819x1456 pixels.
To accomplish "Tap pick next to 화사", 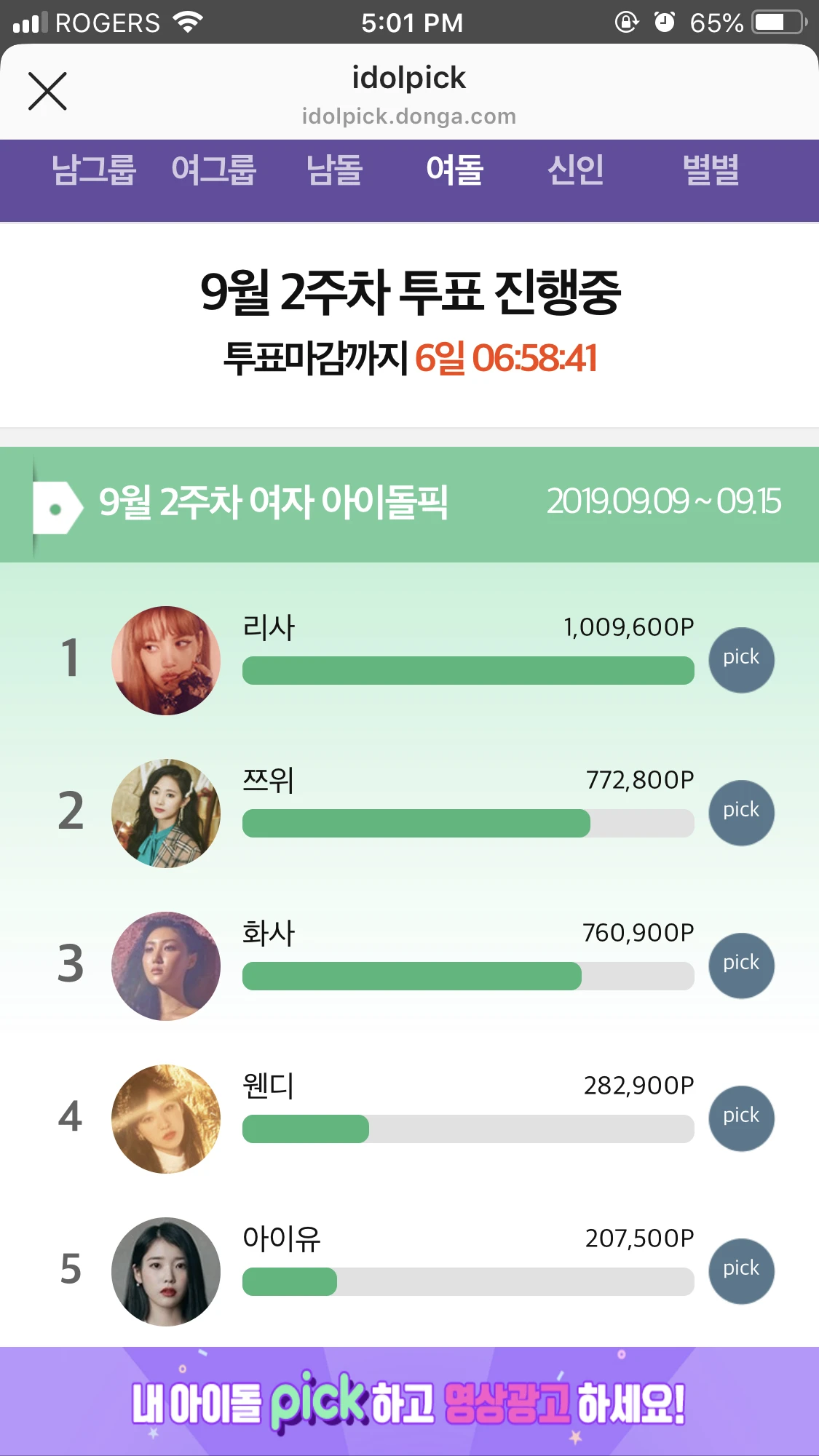I will point(741,966).
